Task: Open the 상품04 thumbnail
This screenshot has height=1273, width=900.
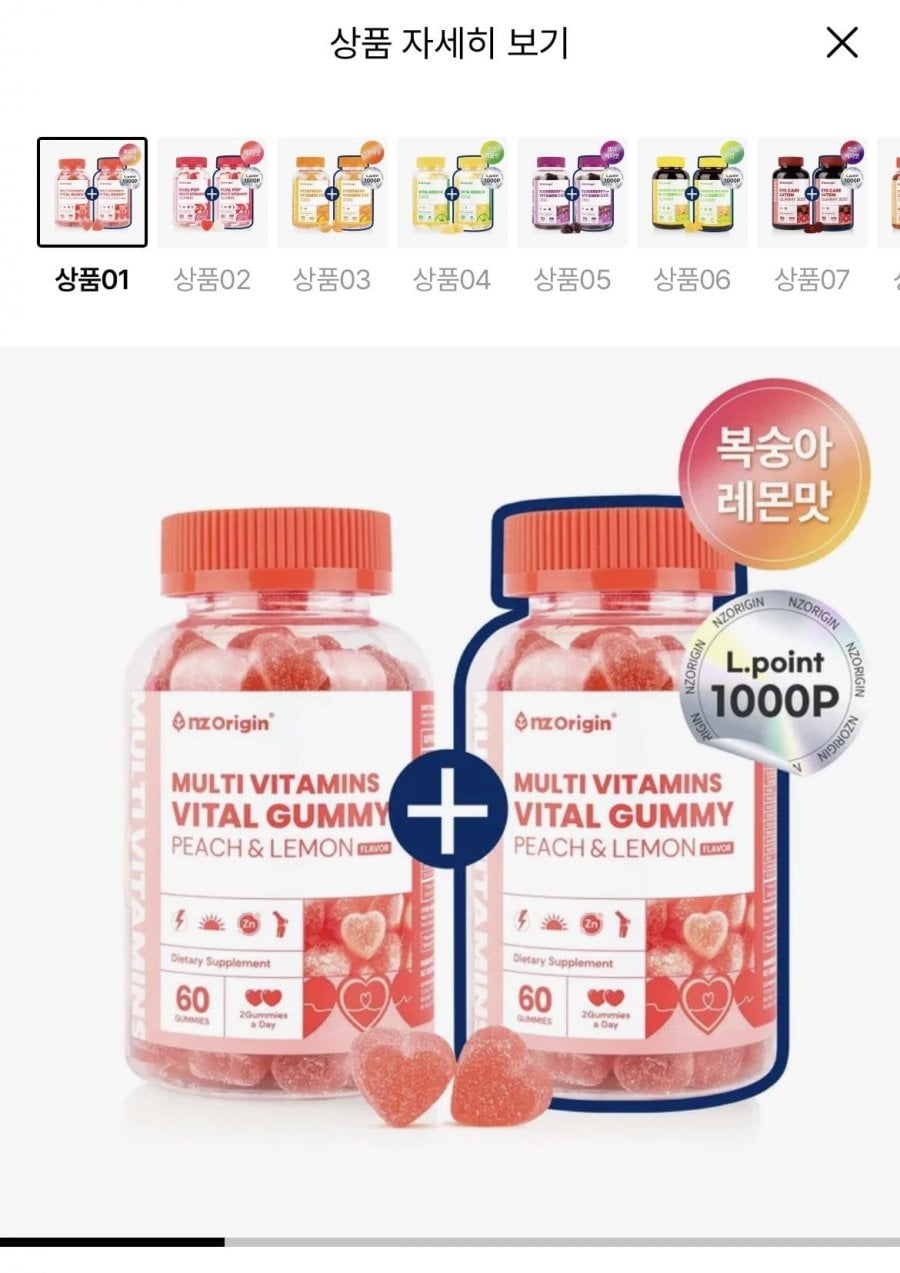Action: coord(452,192)
